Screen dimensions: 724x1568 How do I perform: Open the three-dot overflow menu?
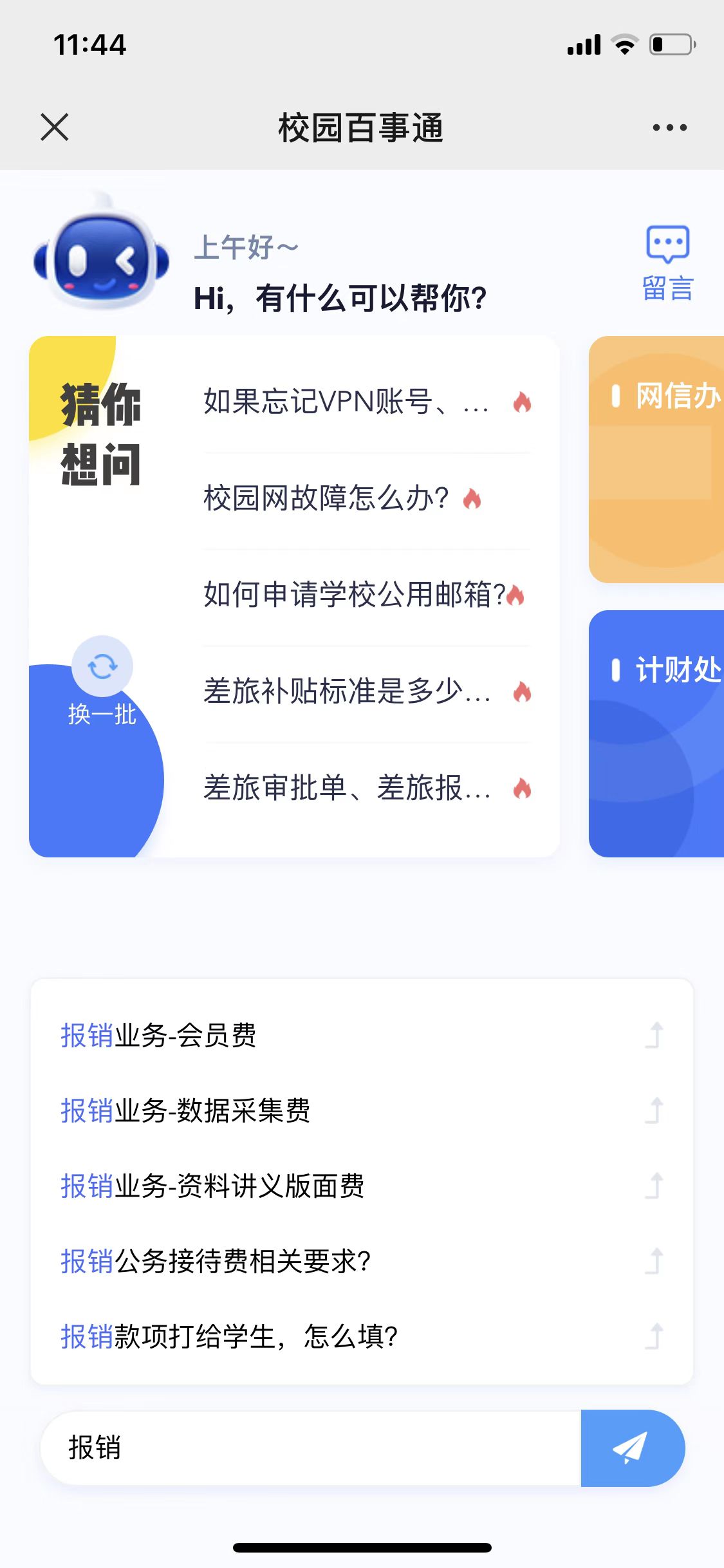[x=669, y=127]
